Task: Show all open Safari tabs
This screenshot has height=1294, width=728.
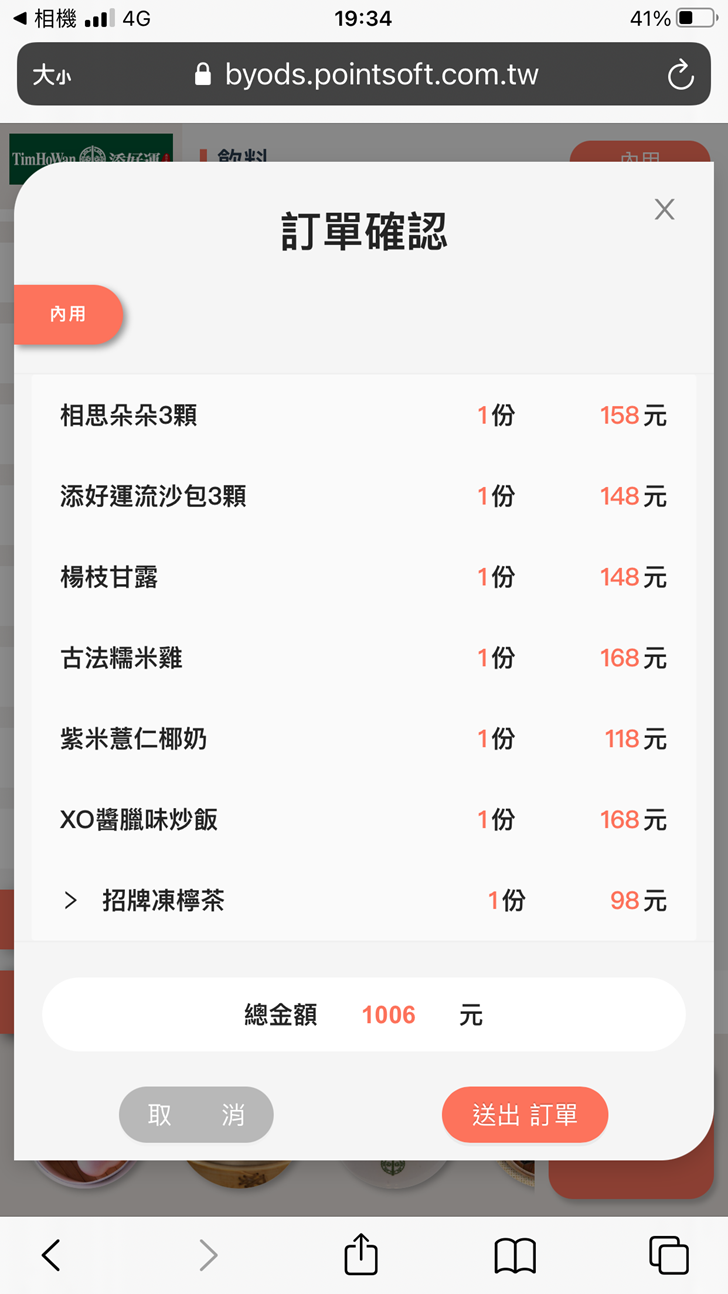Action: pos(668,1254)
